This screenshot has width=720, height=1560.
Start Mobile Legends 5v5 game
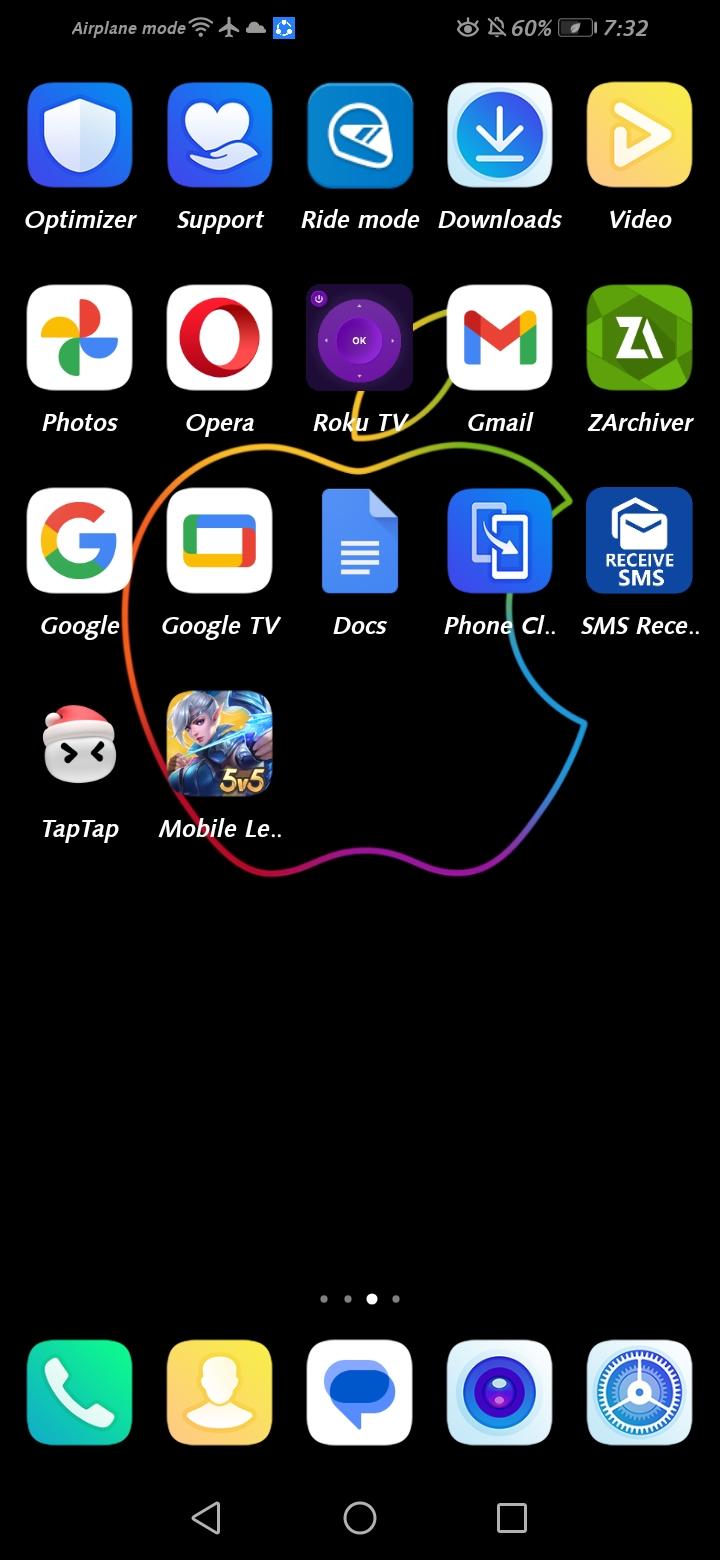click(x=220, y=744)
